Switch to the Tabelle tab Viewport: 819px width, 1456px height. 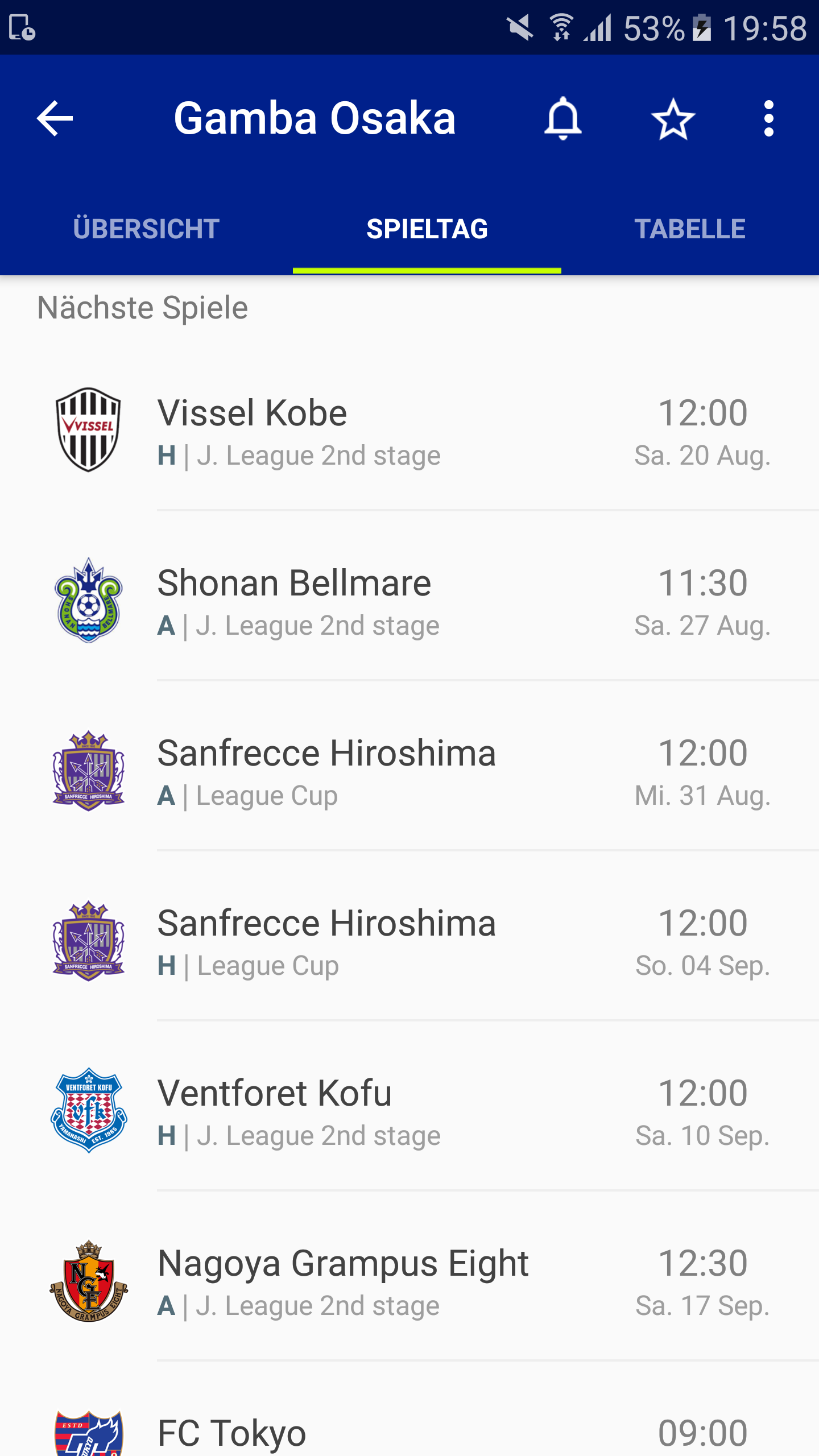click(x=690, y=229)
